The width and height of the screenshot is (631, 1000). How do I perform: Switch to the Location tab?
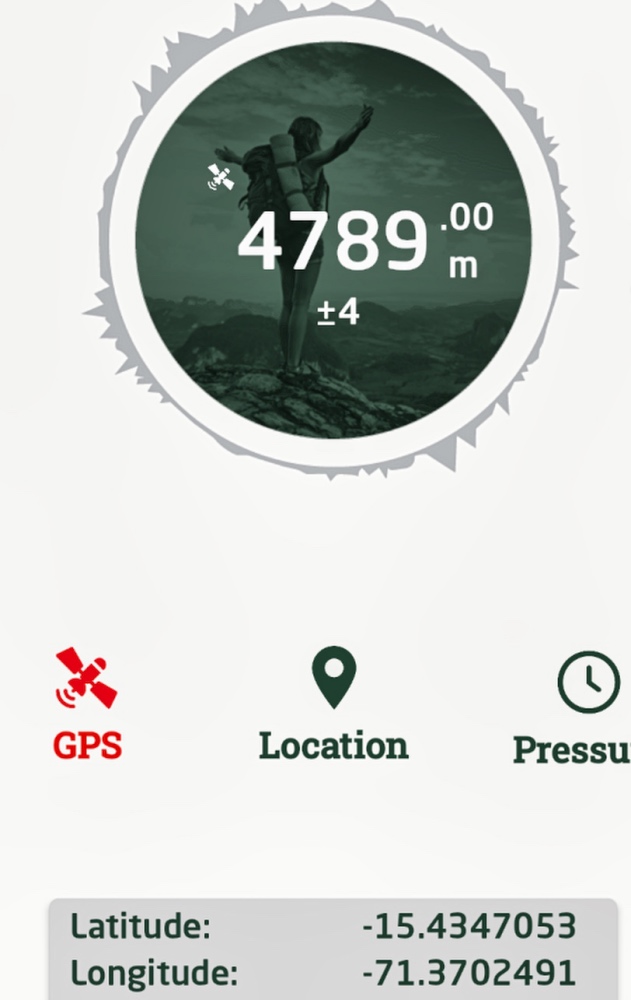333,704
